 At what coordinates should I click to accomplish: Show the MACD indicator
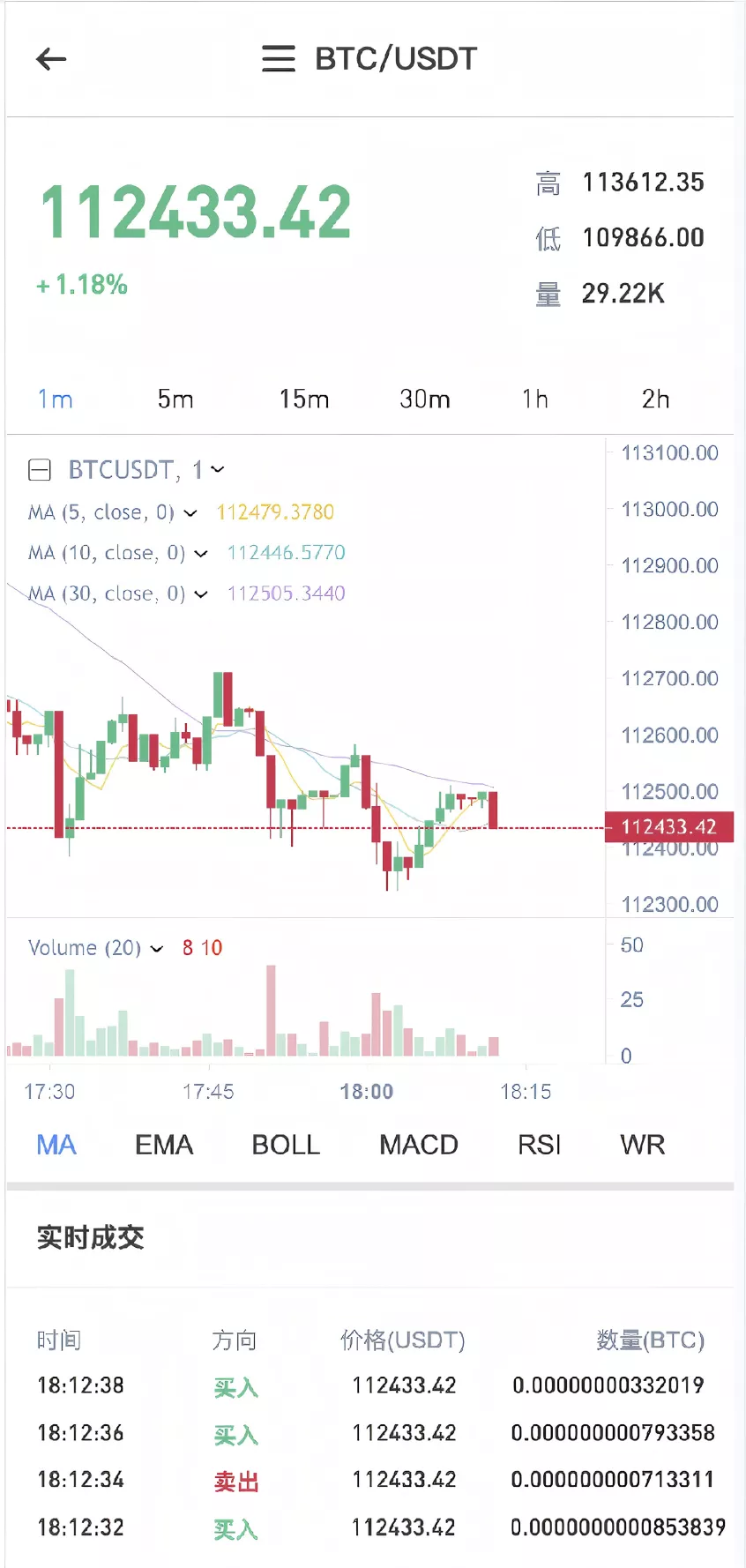coord(418,1145)
